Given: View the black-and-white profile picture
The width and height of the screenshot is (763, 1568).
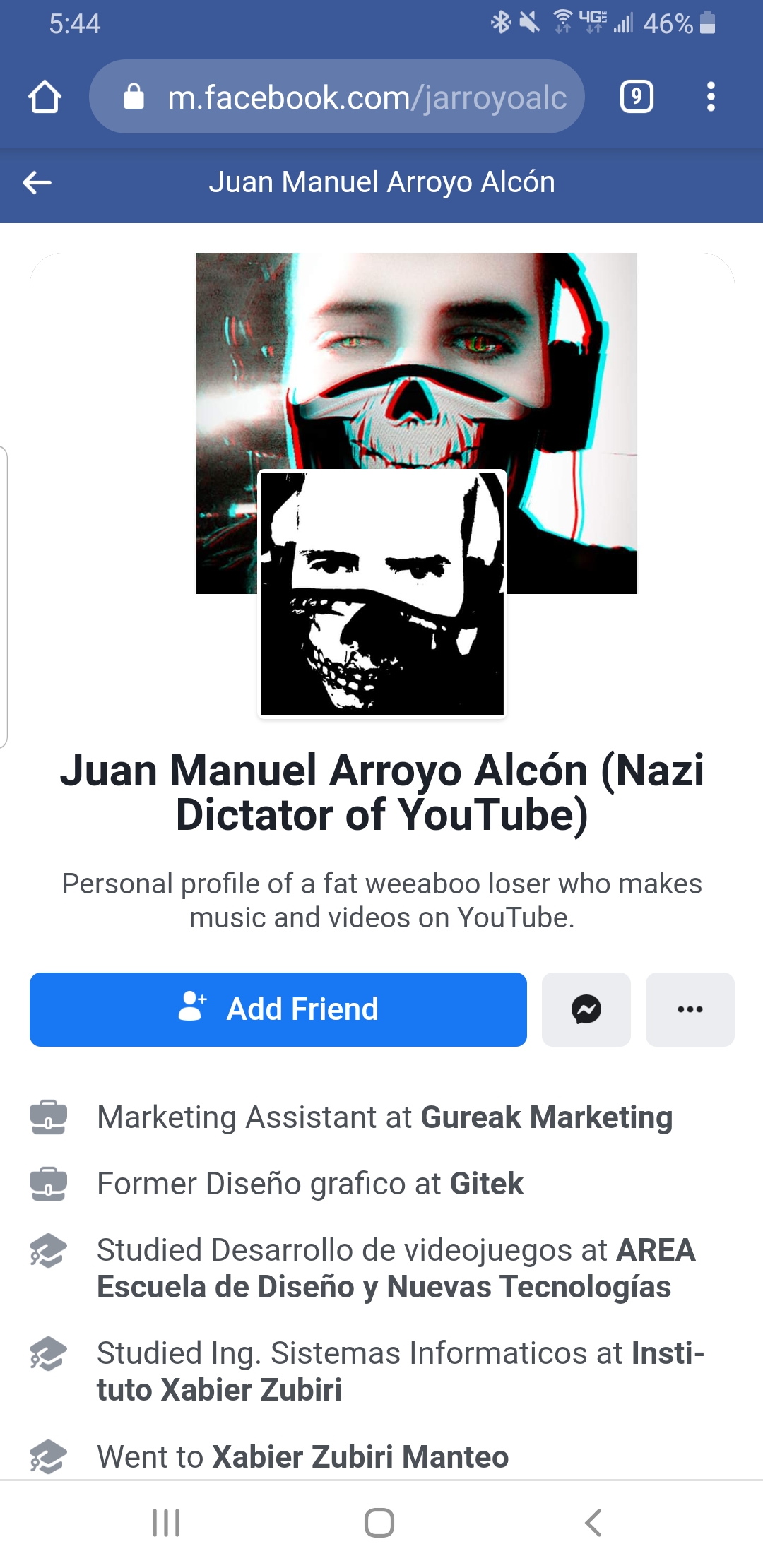Looking at the screenshot, I should (382, 593).
